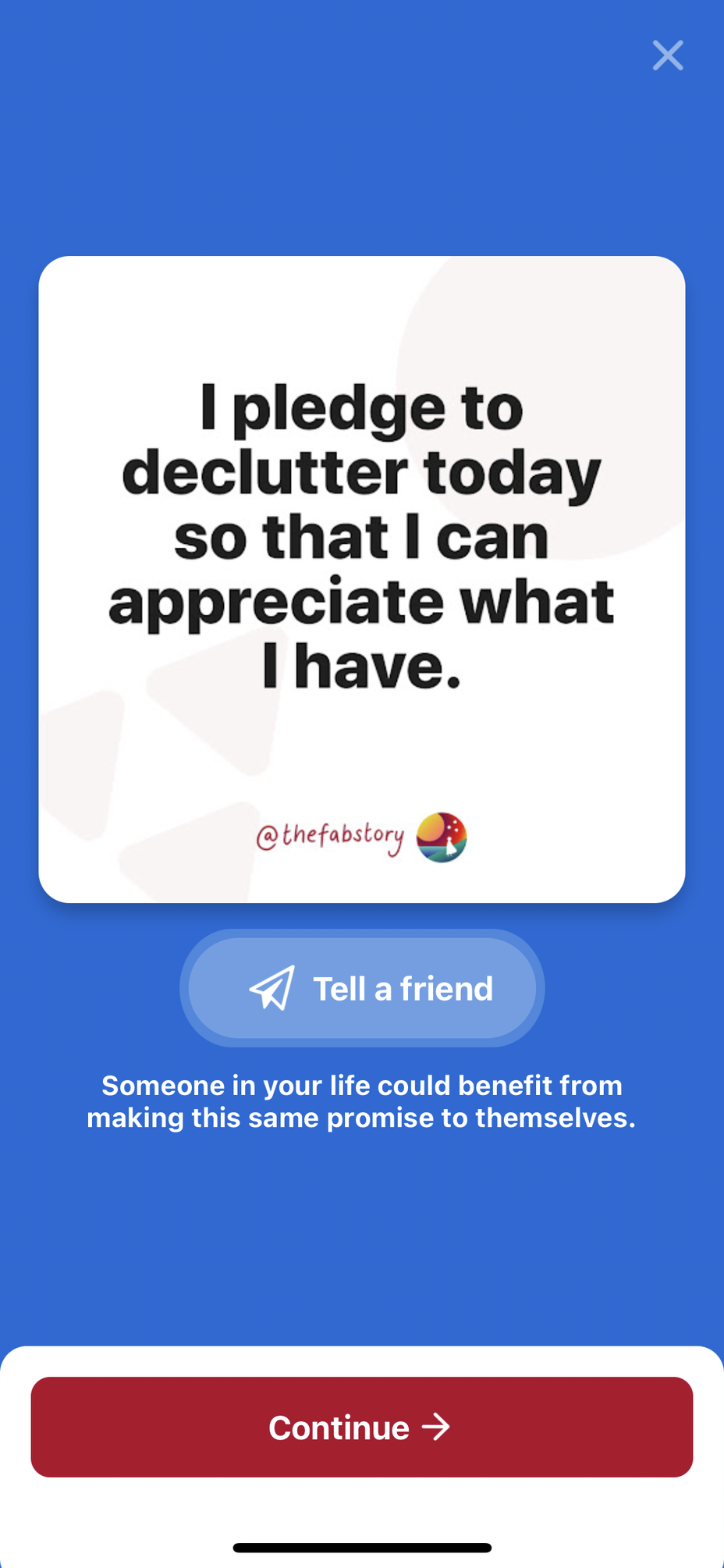Continue to the next step

click(362, 1427)
